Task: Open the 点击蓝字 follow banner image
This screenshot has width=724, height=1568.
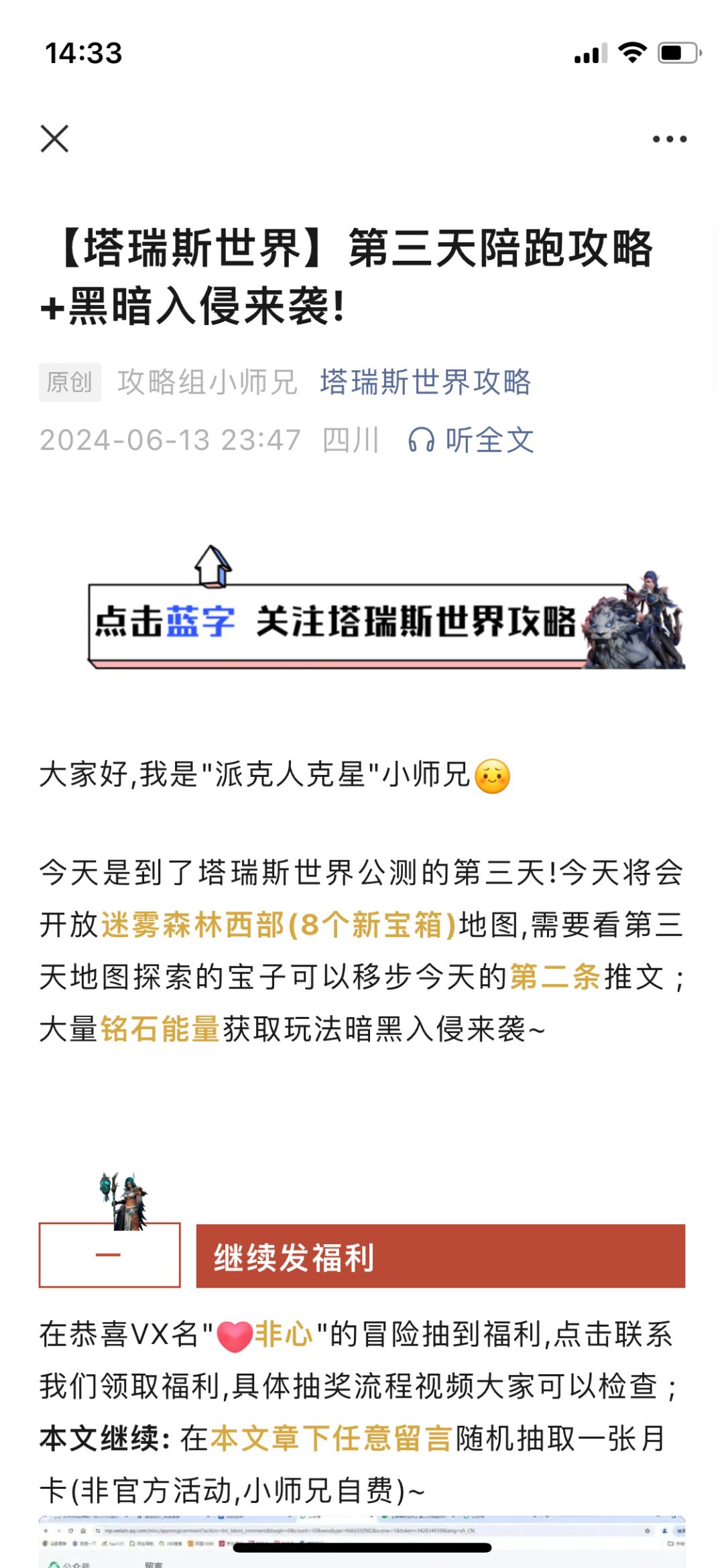Action: (x=386, y=607)
